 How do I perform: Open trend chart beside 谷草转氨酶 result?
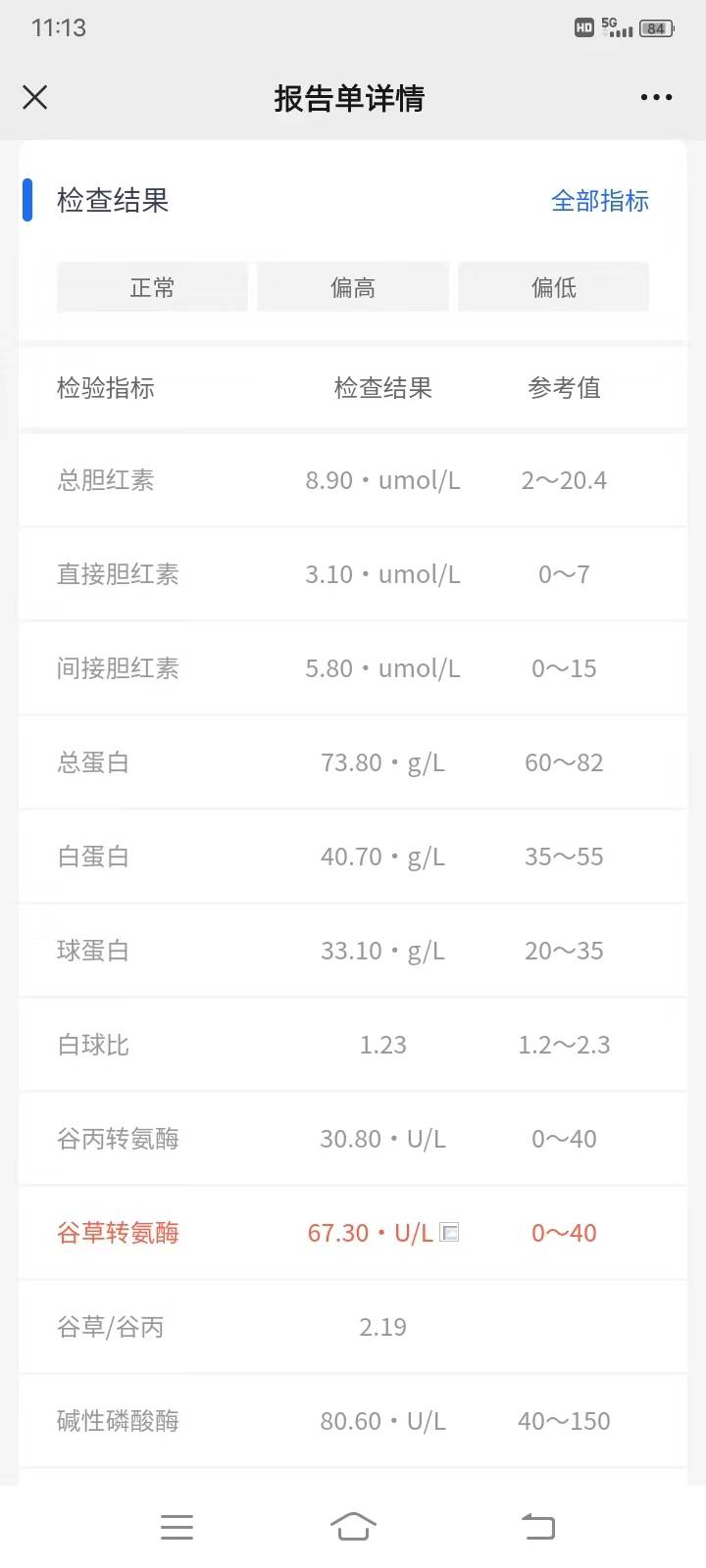[448, 1233]
